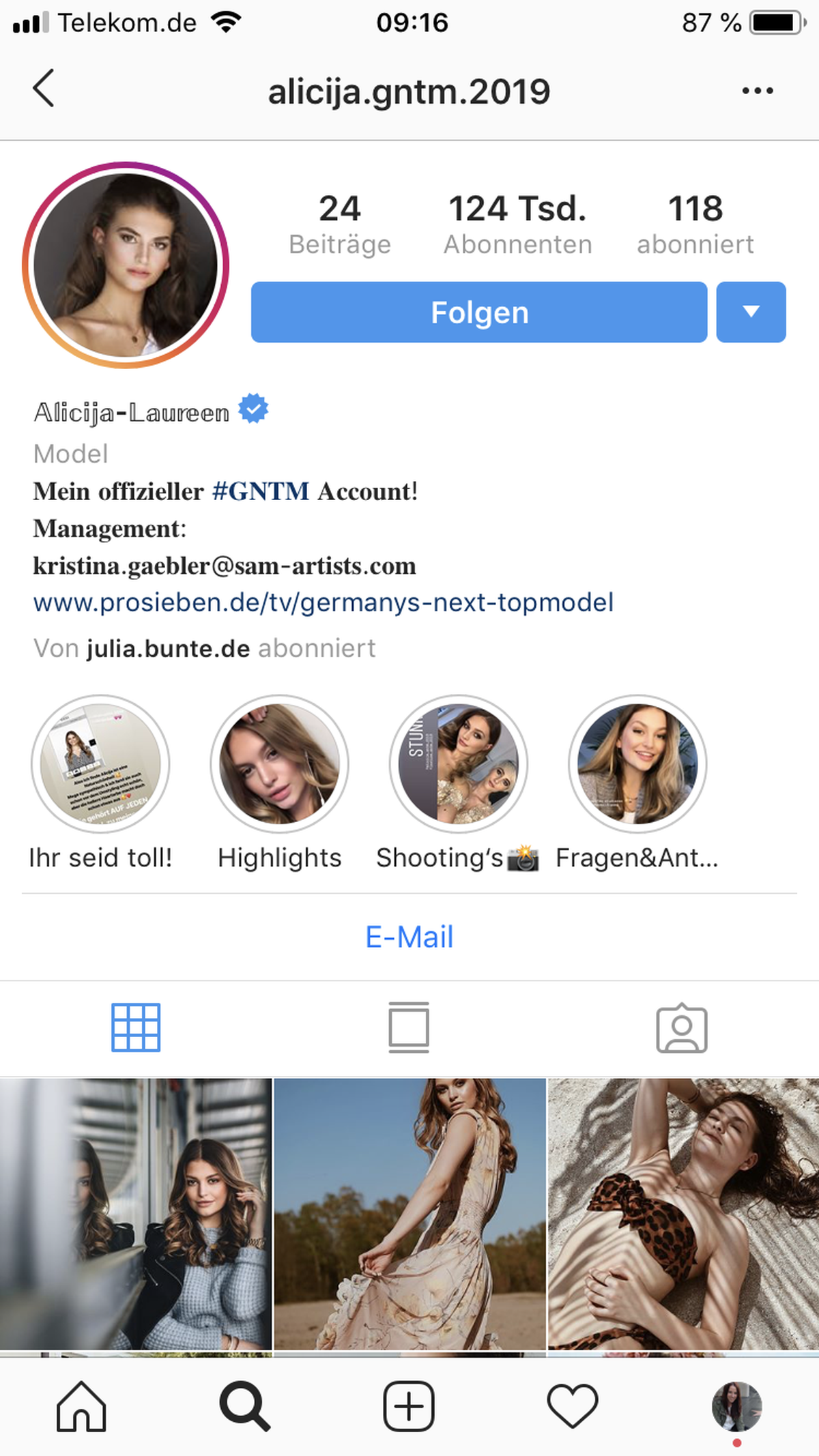This screenshot has height=1456, width=819.
Task: Go to the Search tab
Action: tap(244, 1407)
